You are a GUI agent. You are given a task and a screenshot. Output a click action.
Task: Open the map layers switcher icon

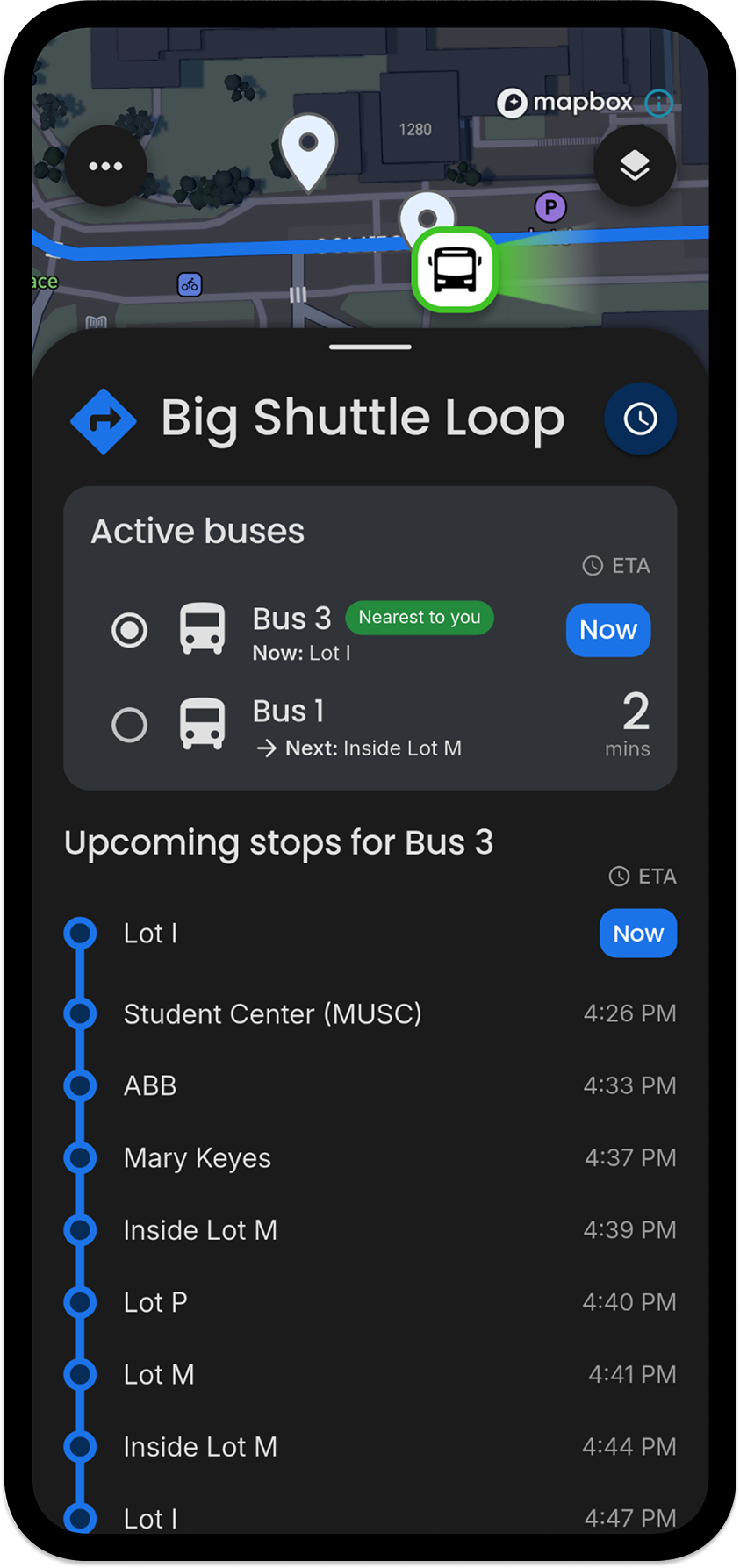point(634,166)
